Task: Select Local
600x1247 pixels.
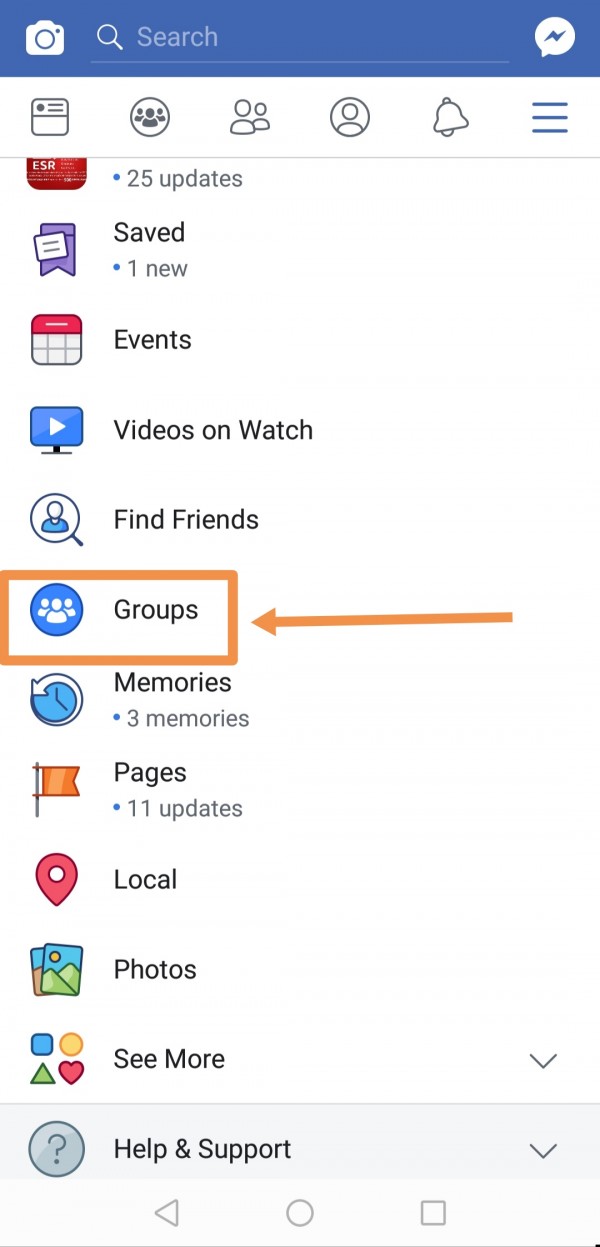Action: tap(145, 880)
